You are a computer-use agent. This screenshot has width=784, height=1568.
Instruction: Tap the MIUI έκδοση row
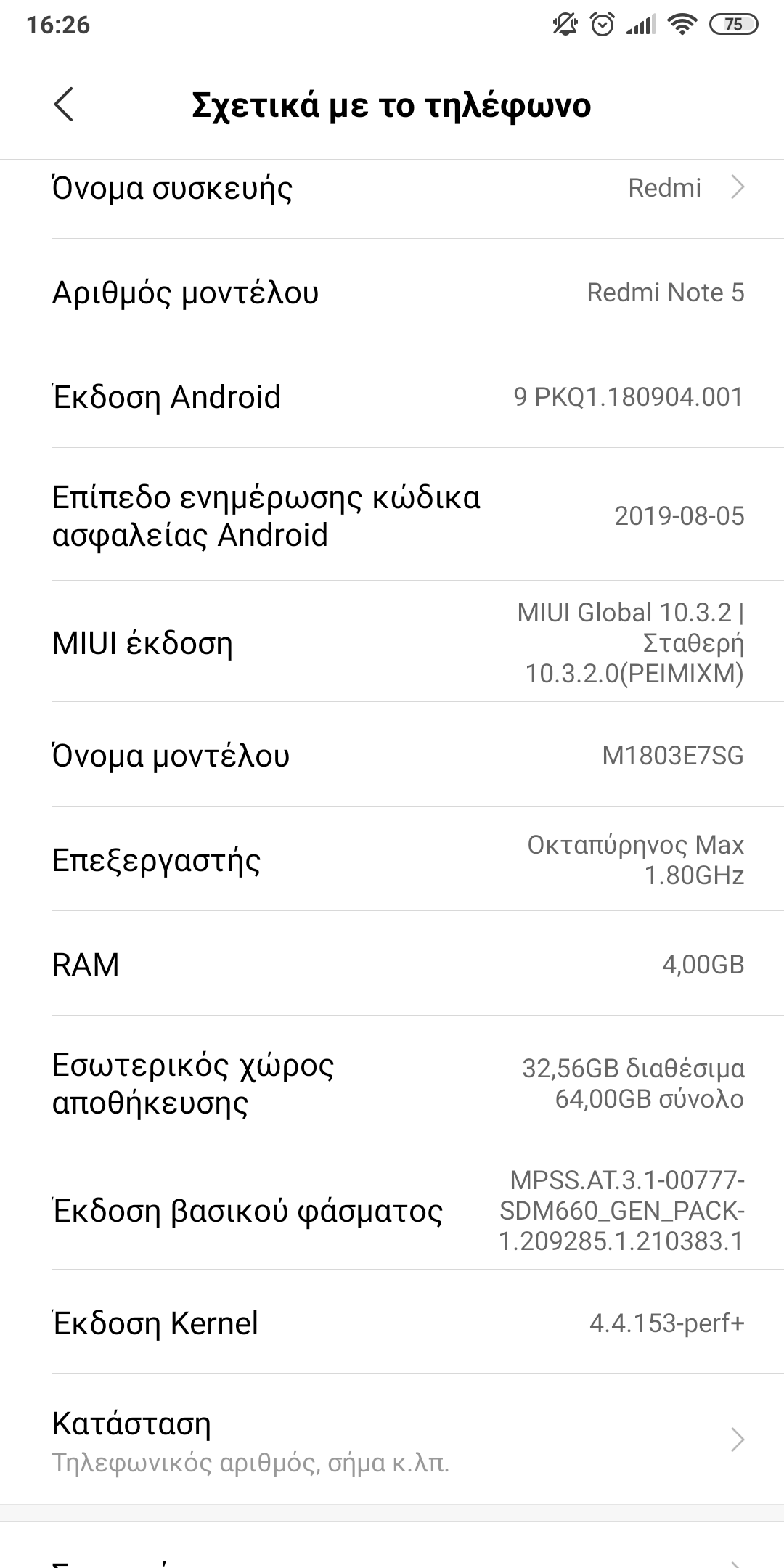(392, 643)
